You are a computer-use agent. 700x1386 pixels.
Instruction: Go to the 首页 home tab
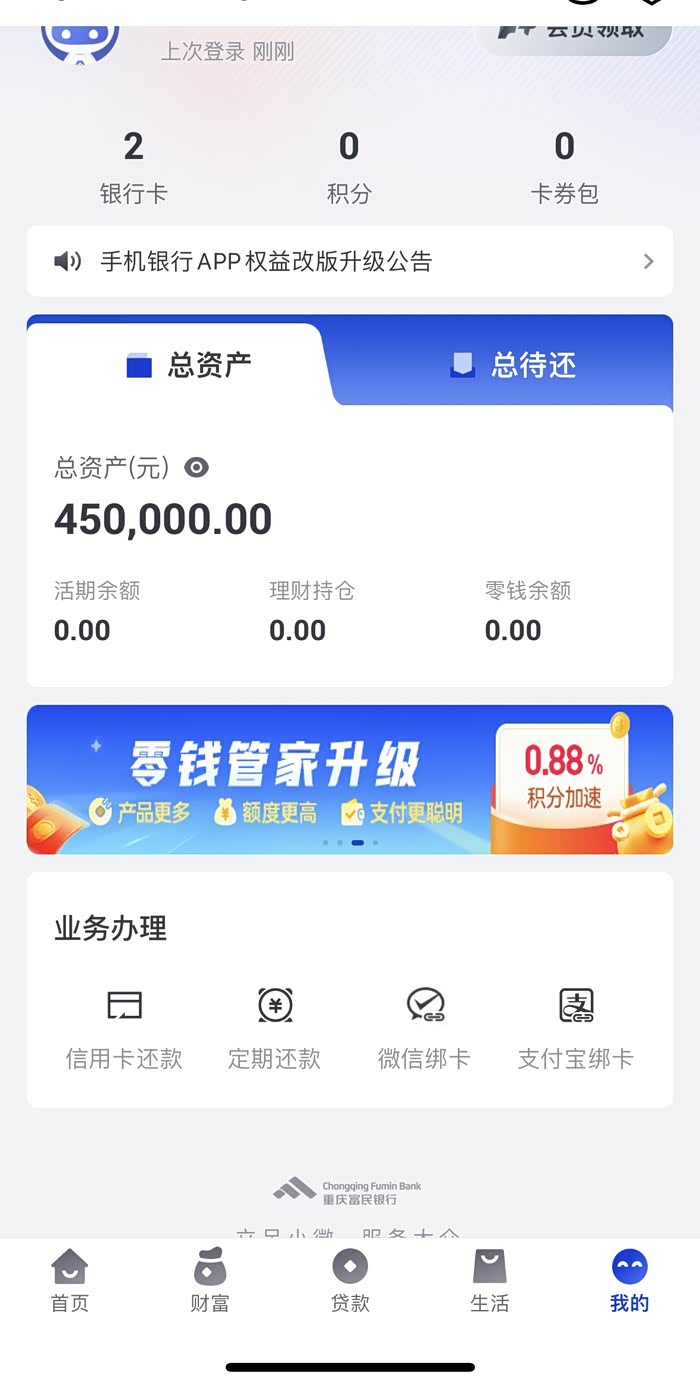(x=70, y=1281)
